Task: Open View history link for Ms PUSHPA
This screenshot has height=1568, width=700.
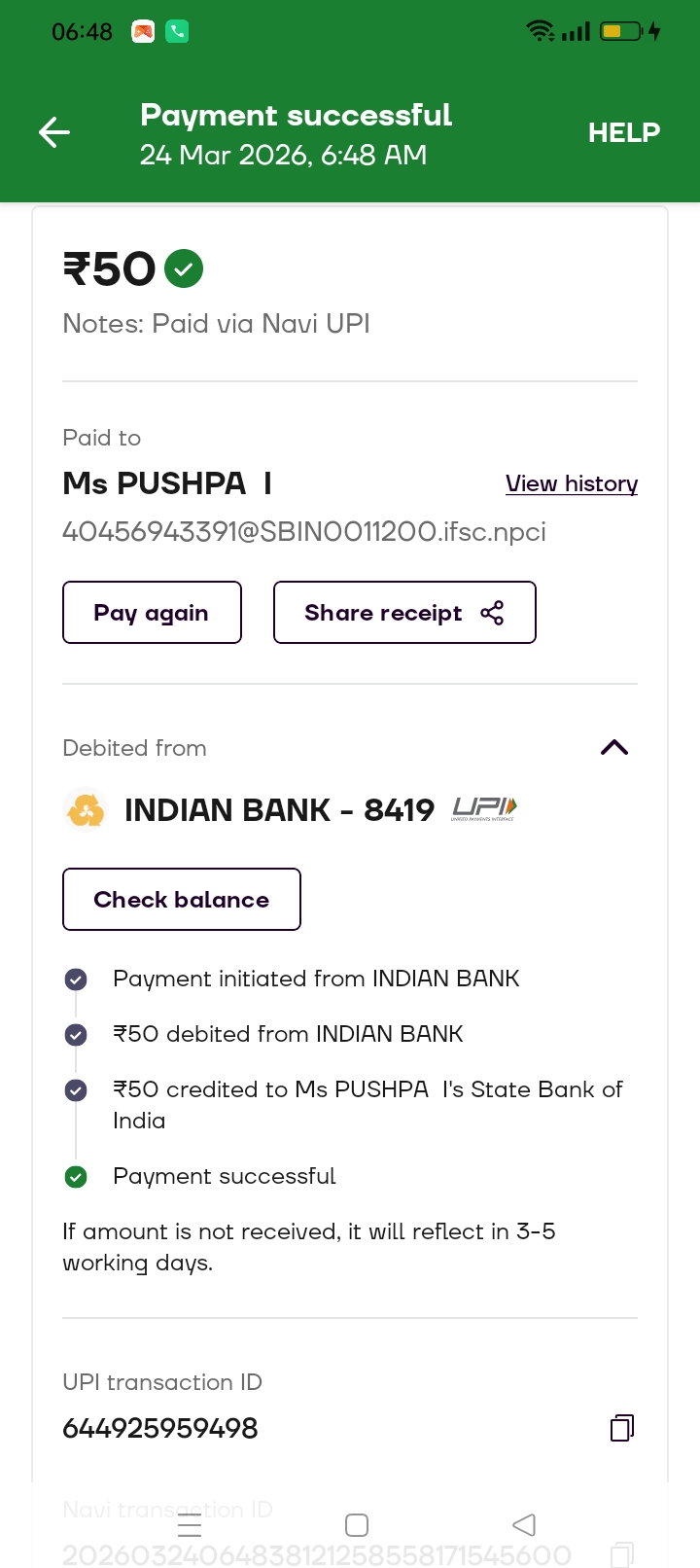Action: (x=571, y=483)
